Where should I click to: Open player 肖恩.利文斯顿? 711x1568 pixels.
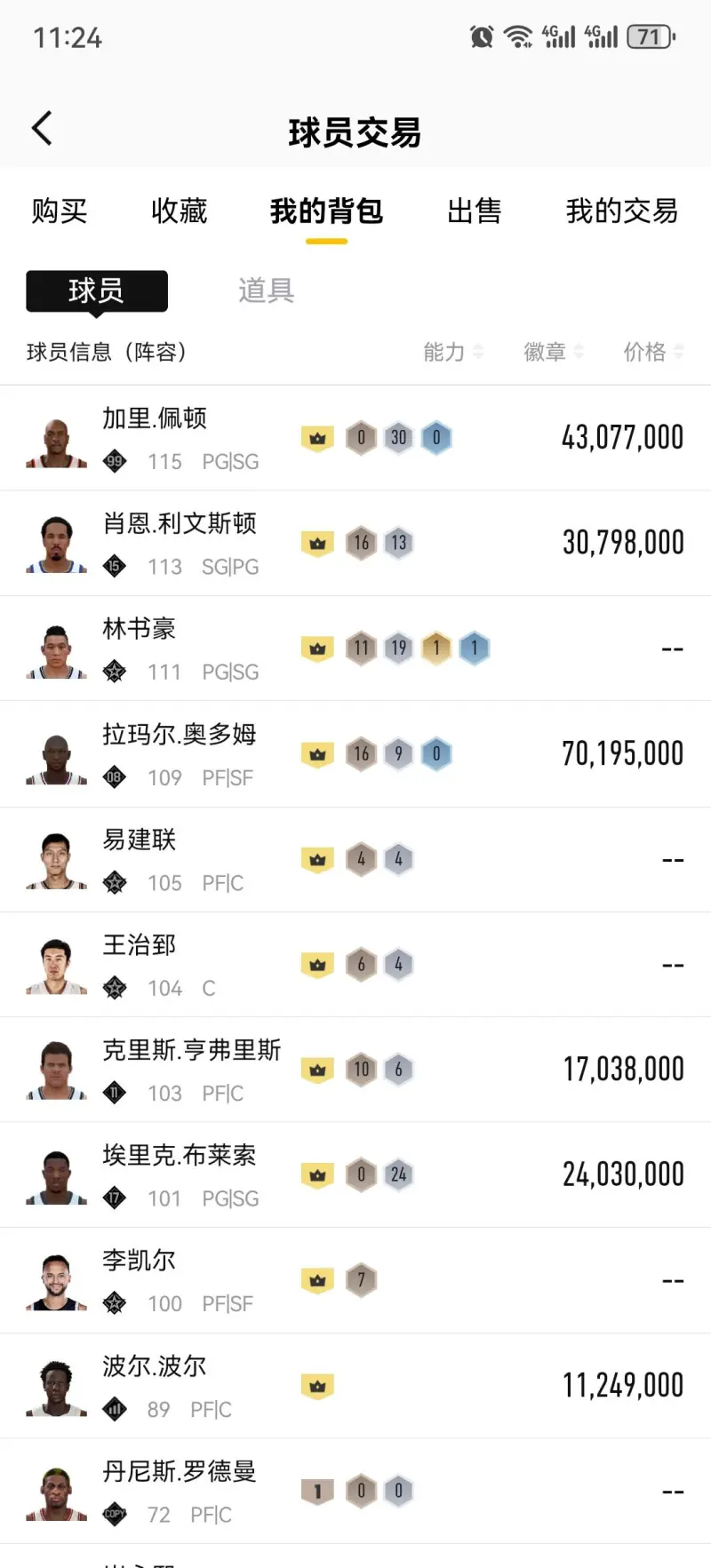click(180, 523)
